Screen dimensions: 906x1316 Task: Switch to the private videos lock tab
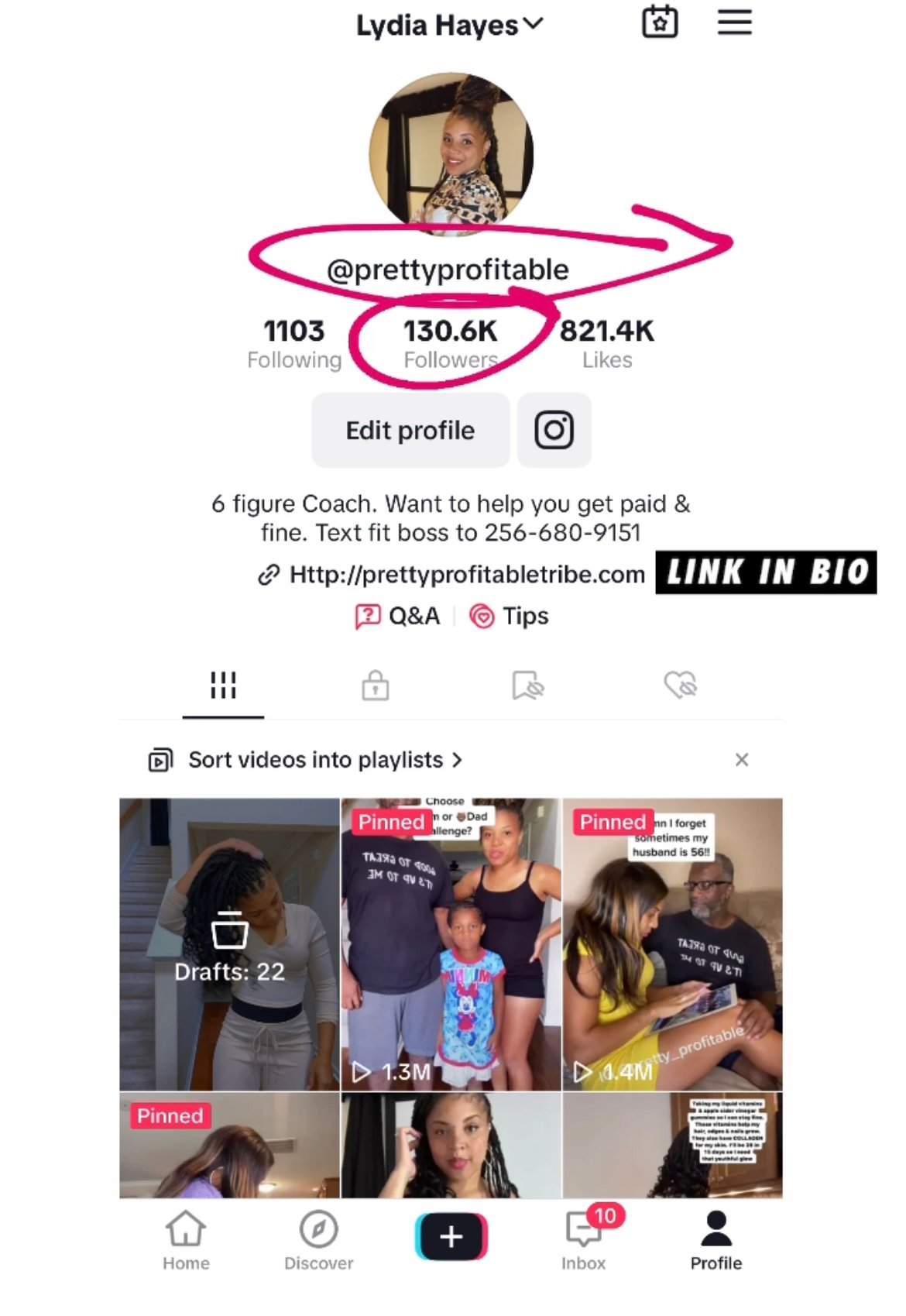pyautogui.click(x=375, y=685)
